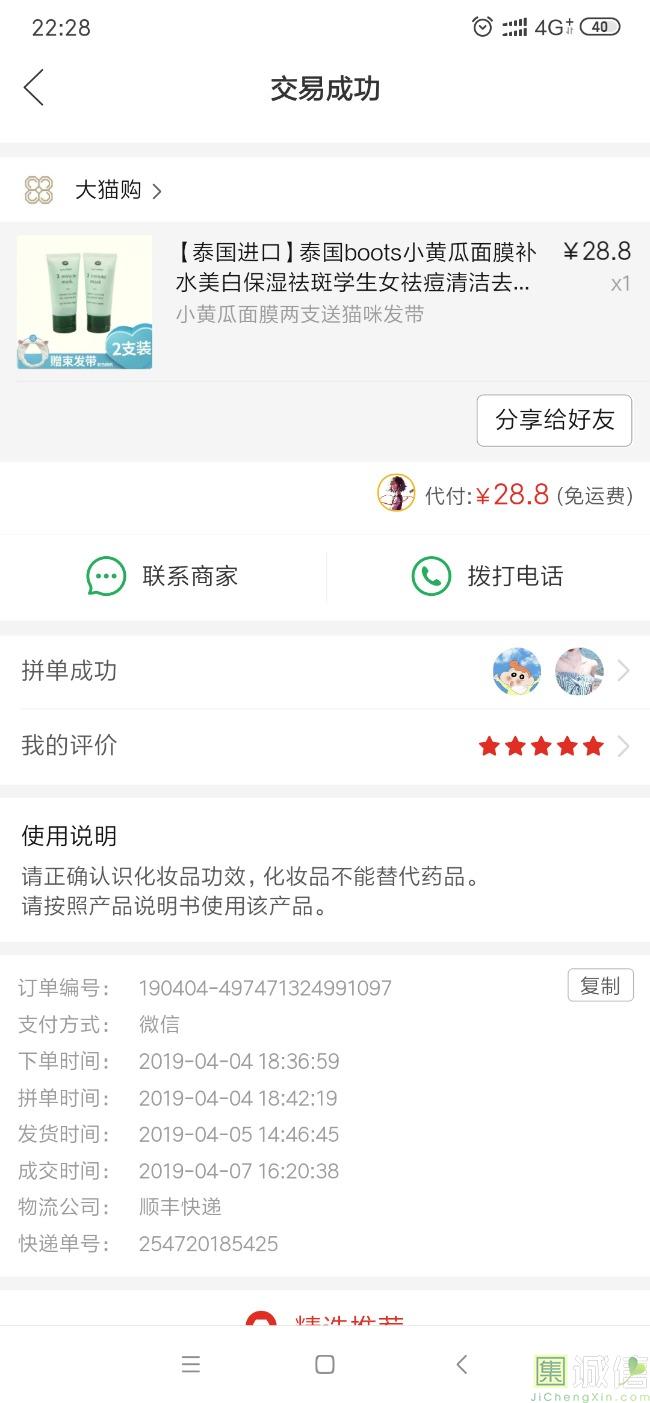Go to the system home screen
This screenshot has height=1403, width=650.
325,1364
